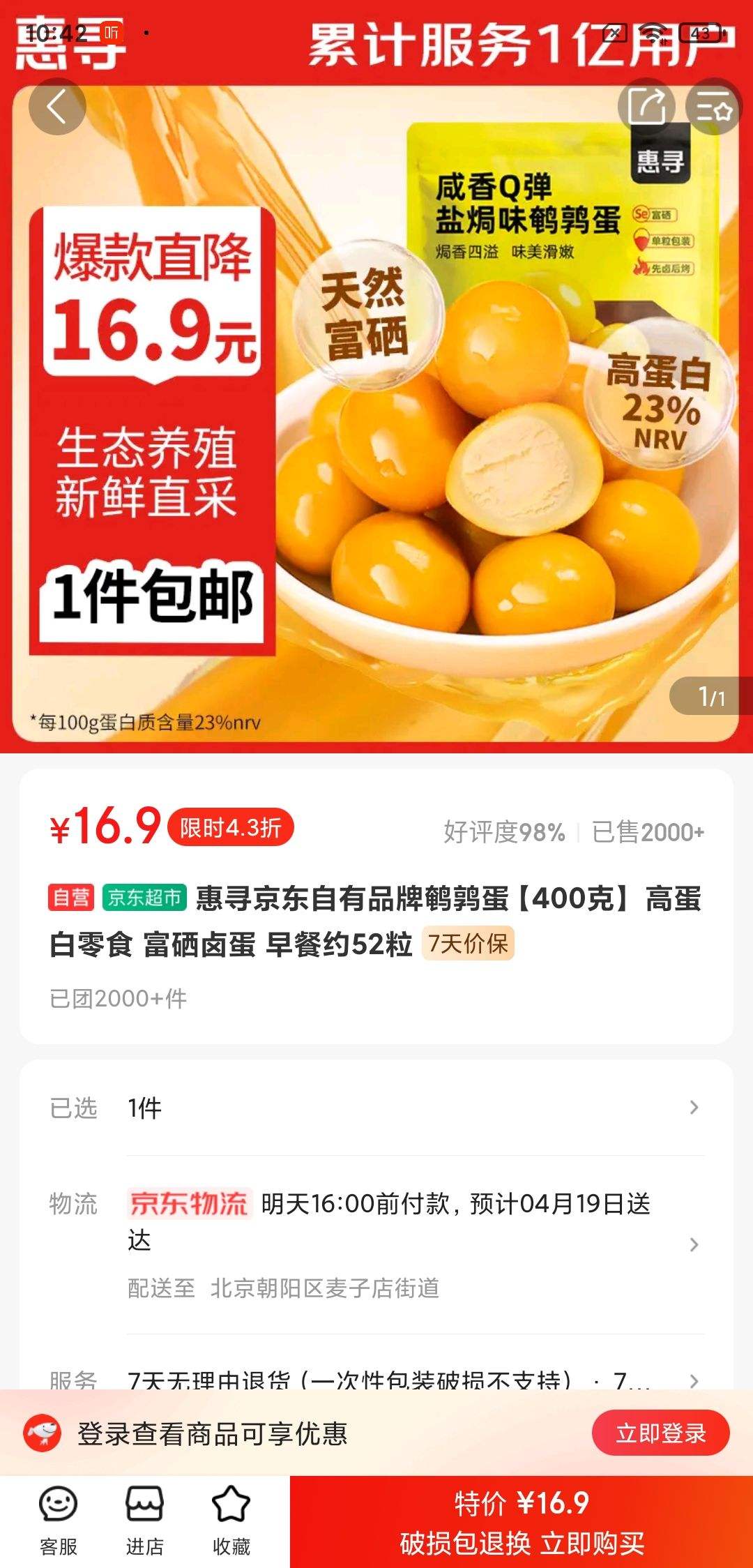Buy now at 特价 ¥16.9

point(521,1522)
